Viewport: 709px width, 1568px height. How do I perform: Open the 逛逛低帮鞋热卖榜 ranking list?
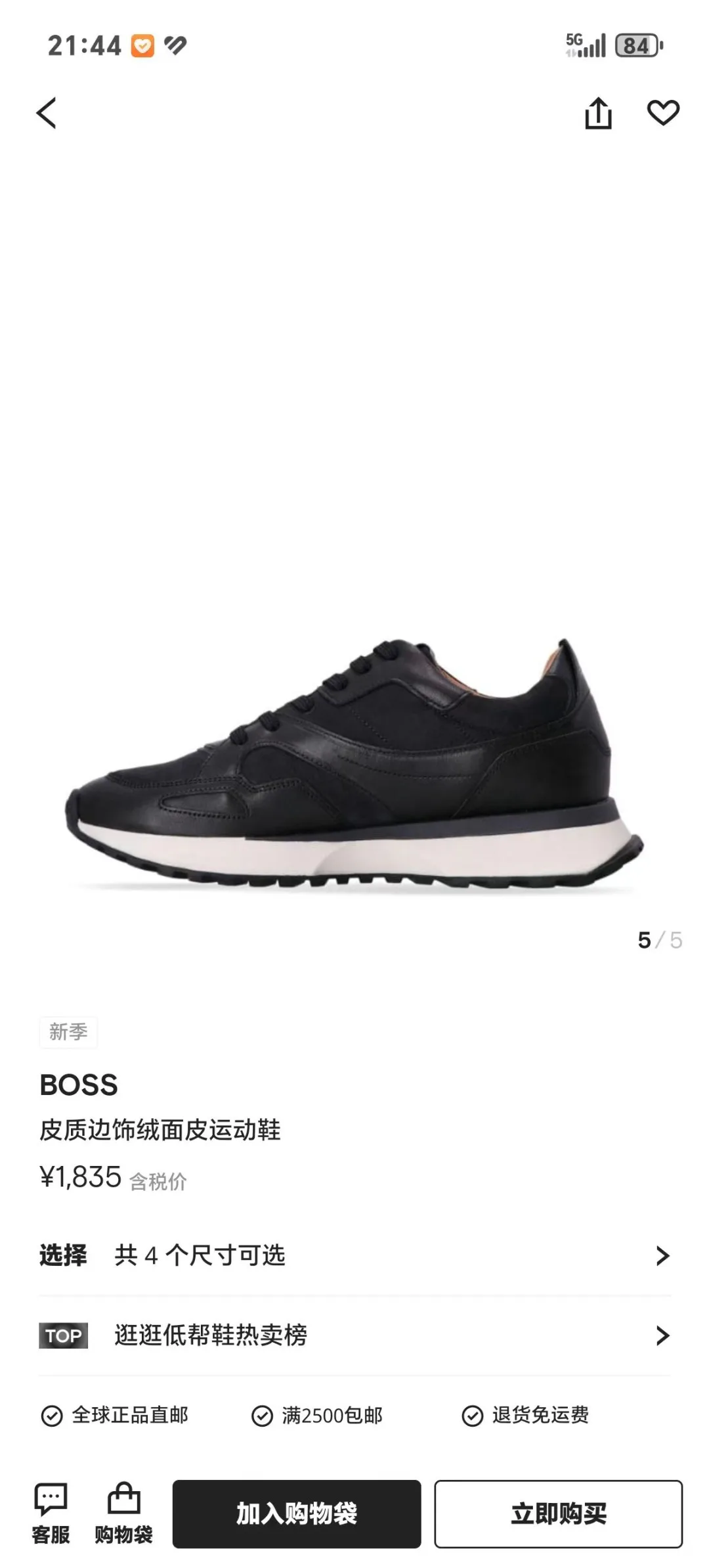coord(354,1335)
